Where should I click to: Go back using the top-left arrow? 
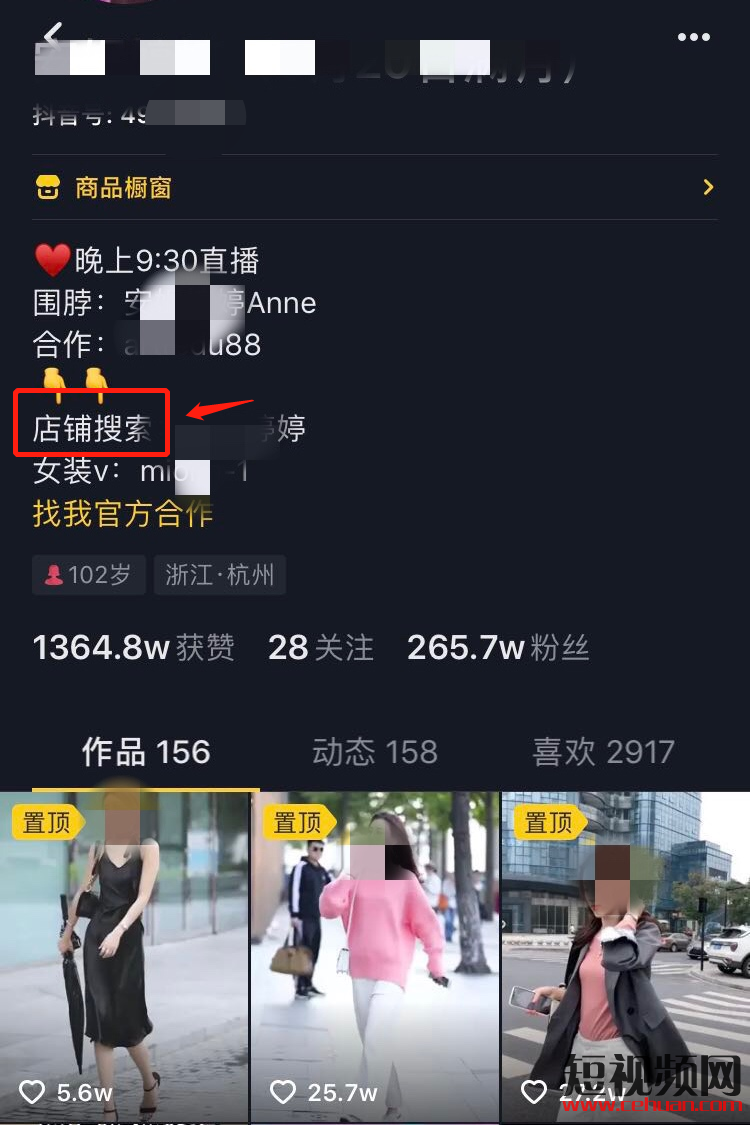[52, 35]
